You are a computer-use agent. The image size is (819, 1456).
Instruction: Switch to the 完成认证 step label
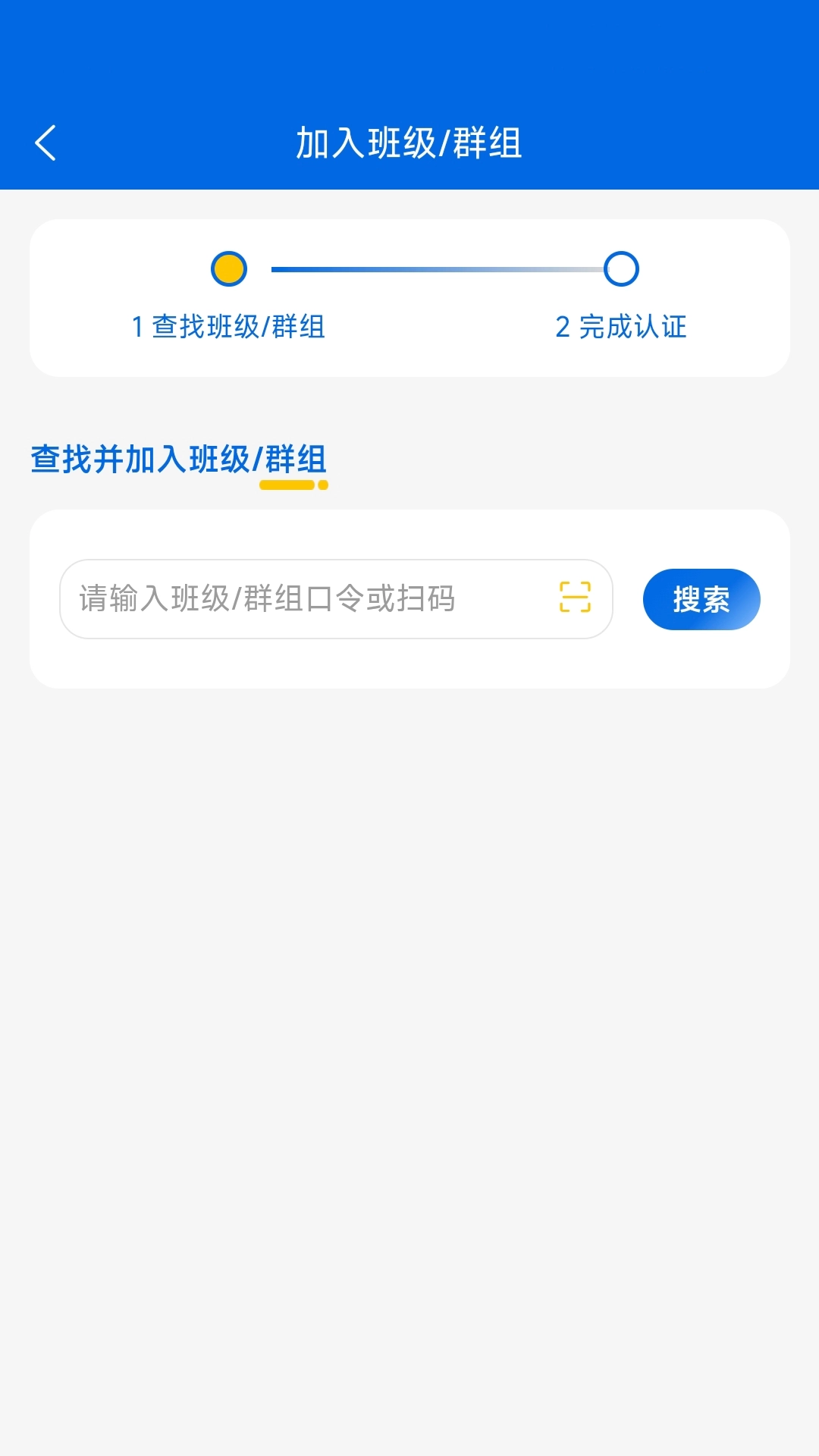[621, 328]
